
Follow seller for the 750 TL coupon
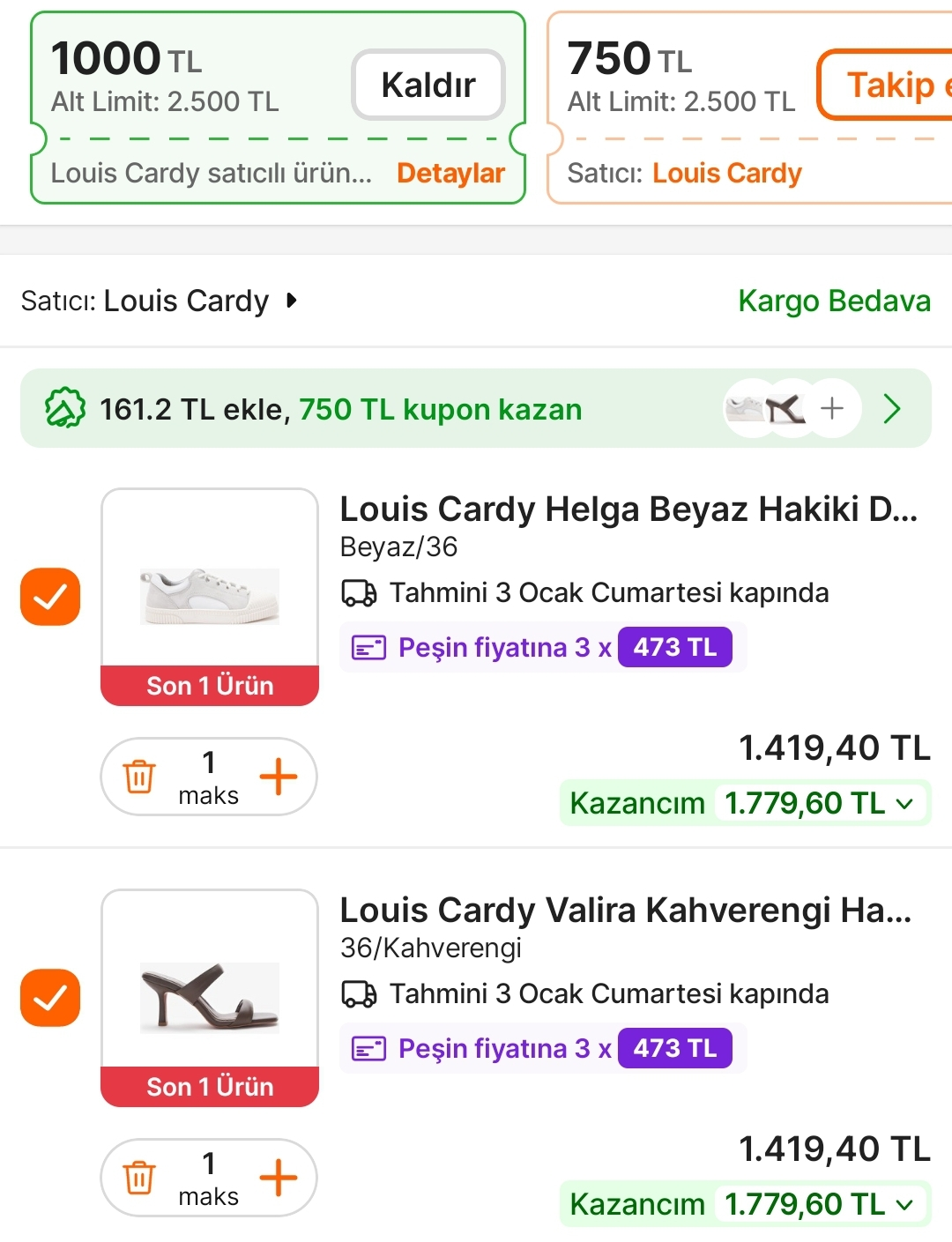tap(886, 85)
